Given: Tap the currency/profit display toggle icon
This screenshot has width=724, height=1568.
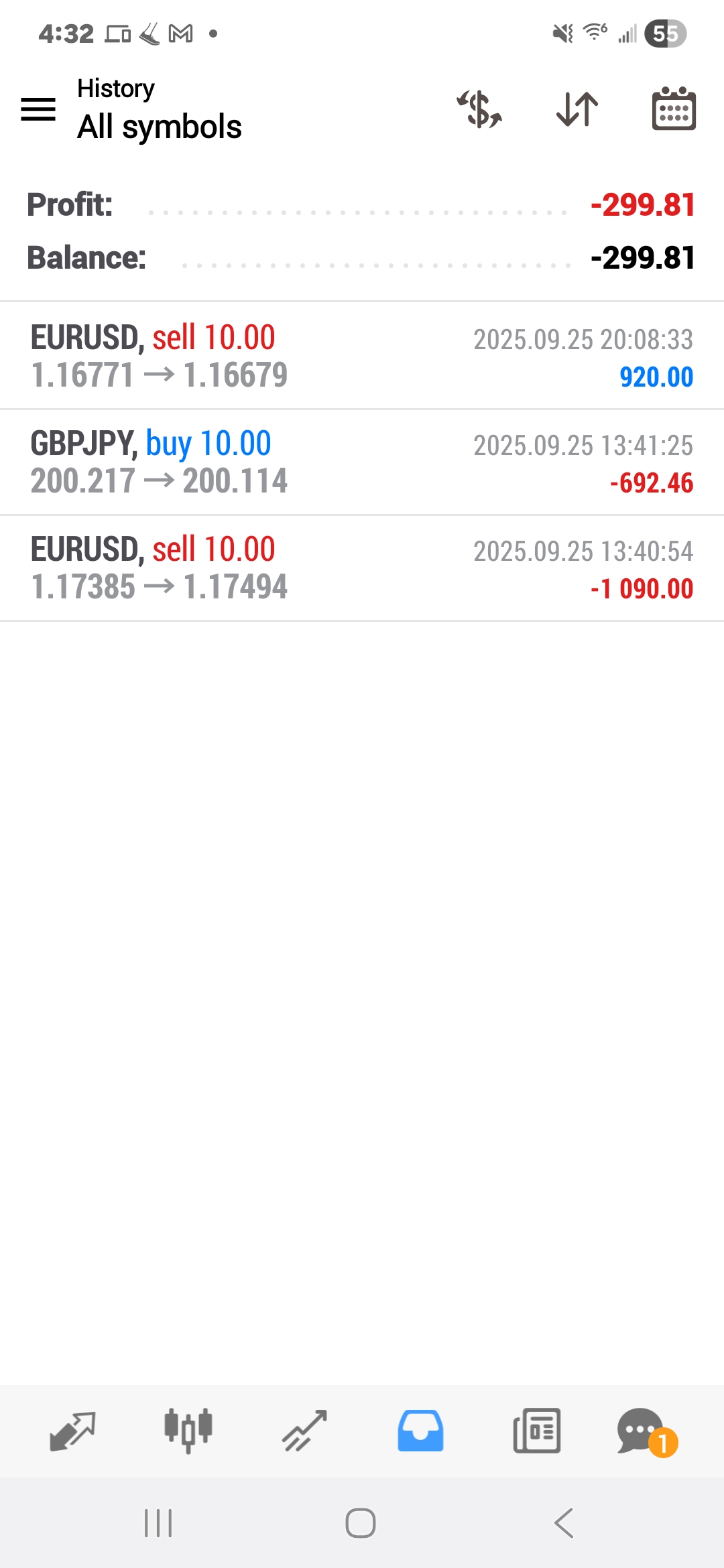Looking at the screenshot, I should [479, 109].
